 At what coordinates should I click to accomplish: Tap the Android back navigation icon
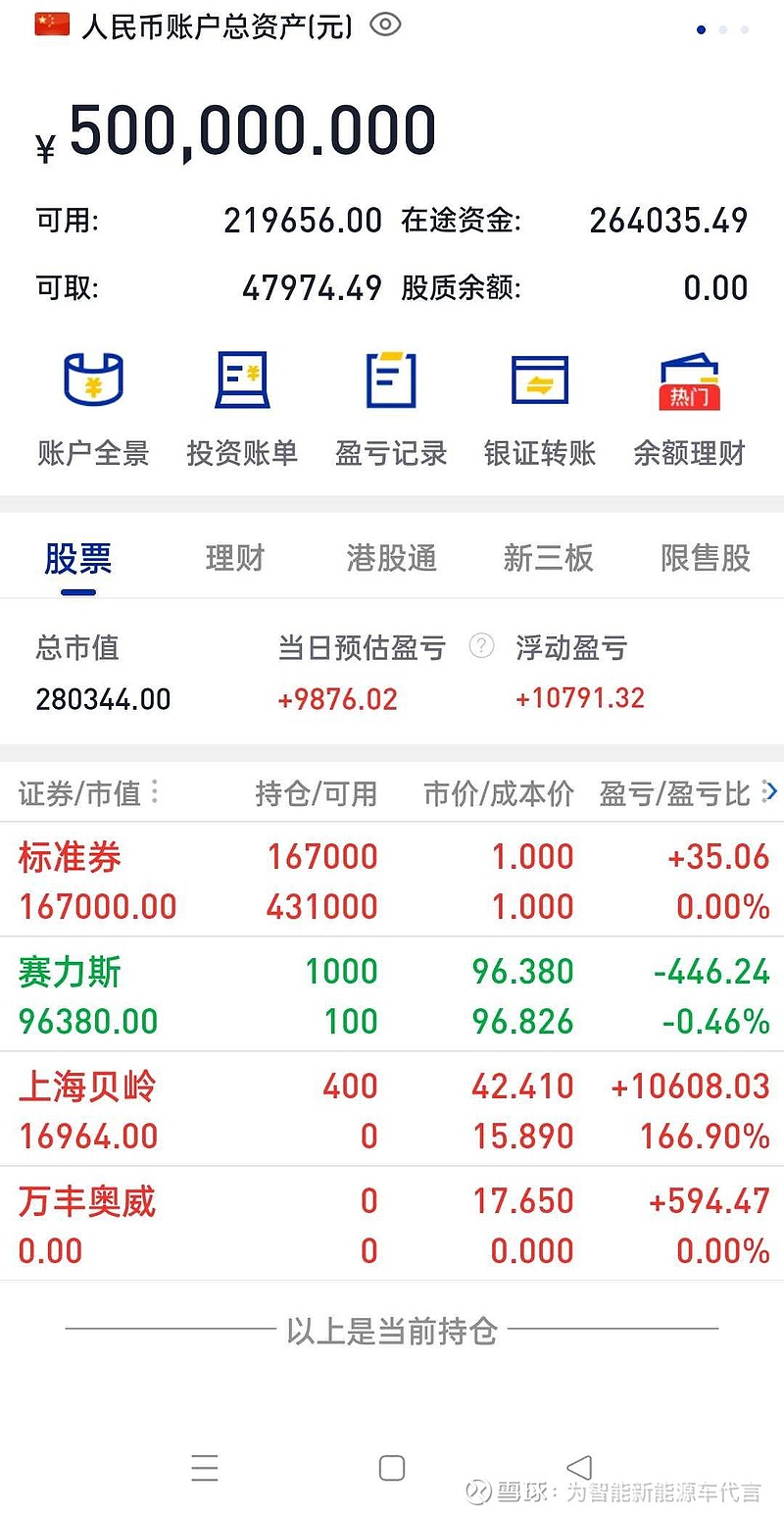580,1467
